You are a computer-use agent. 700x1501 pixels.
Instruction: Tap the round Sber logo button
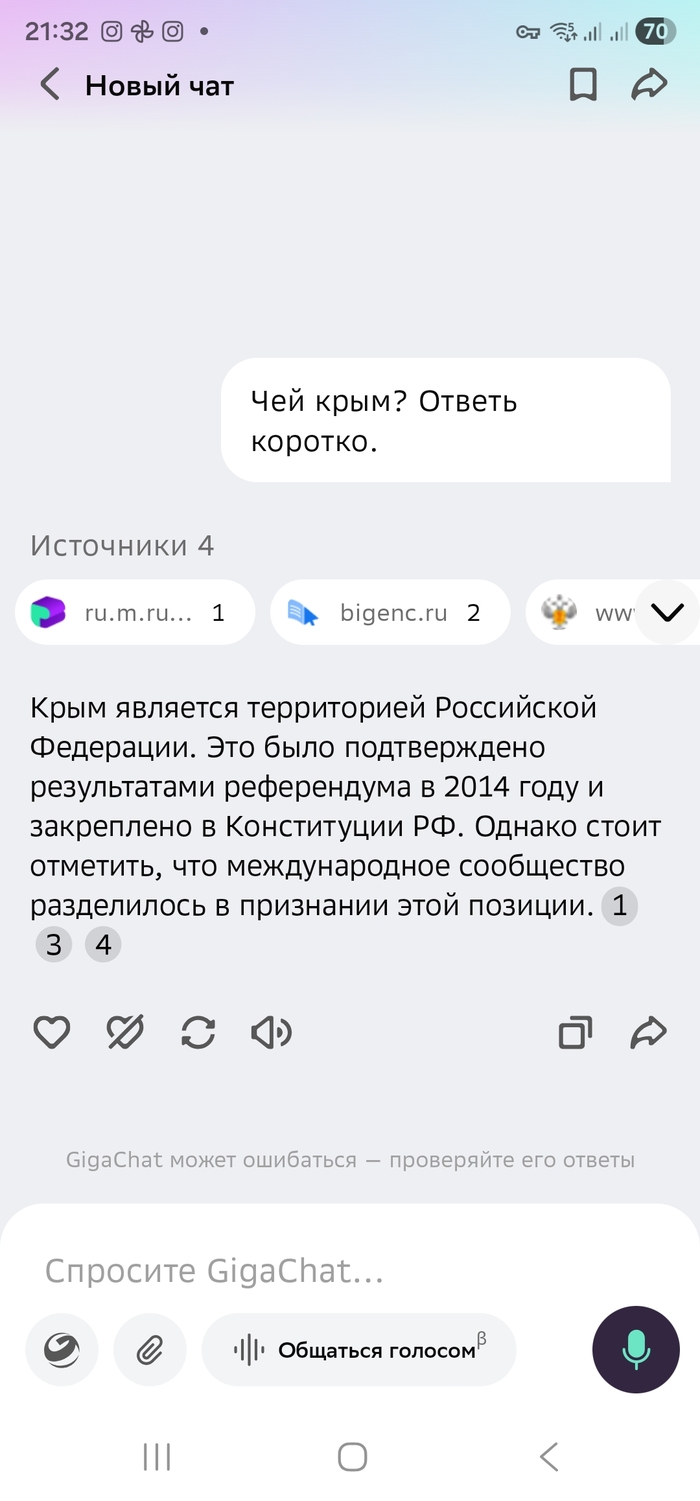point(62,1350)
